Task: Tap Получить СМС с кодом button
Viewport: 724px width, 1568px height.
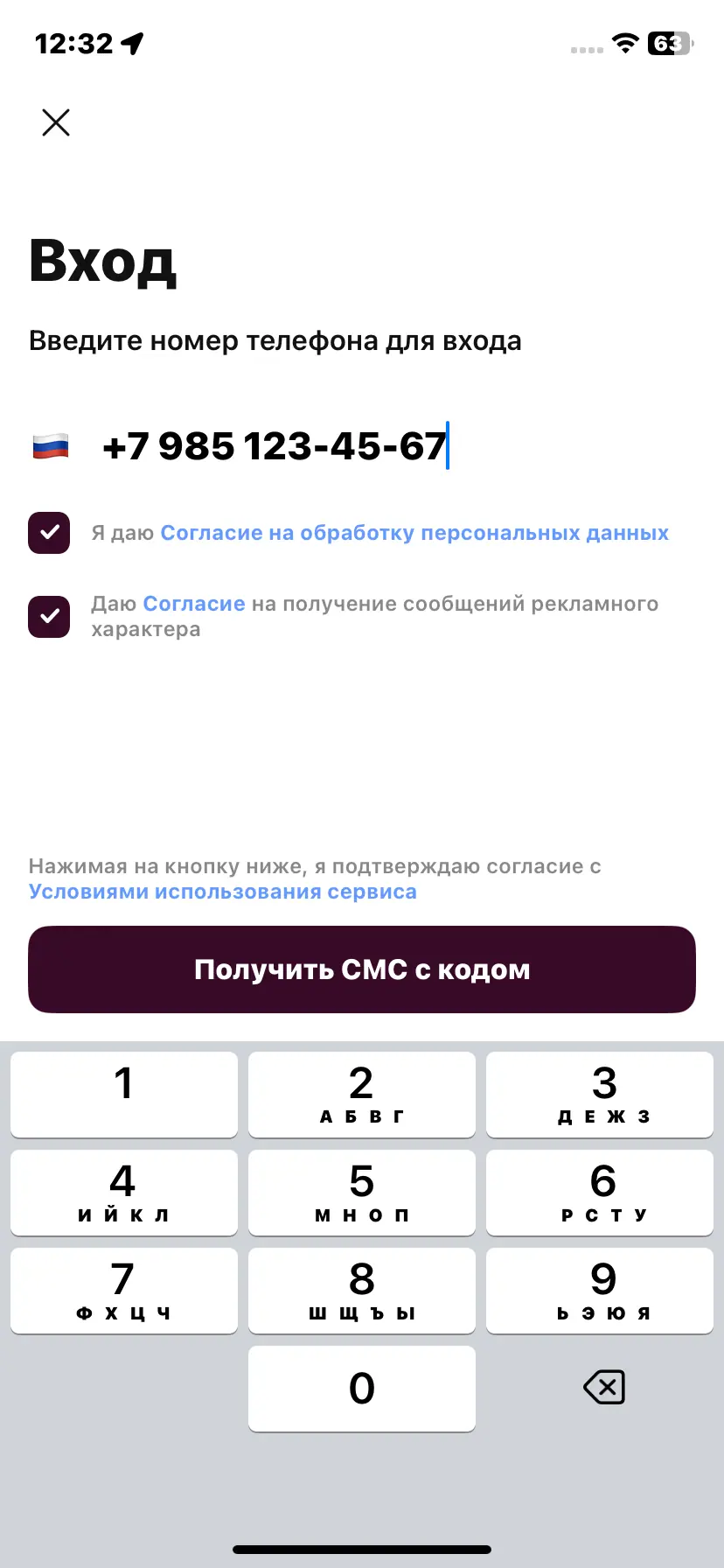Action: [x=362, y=969]
